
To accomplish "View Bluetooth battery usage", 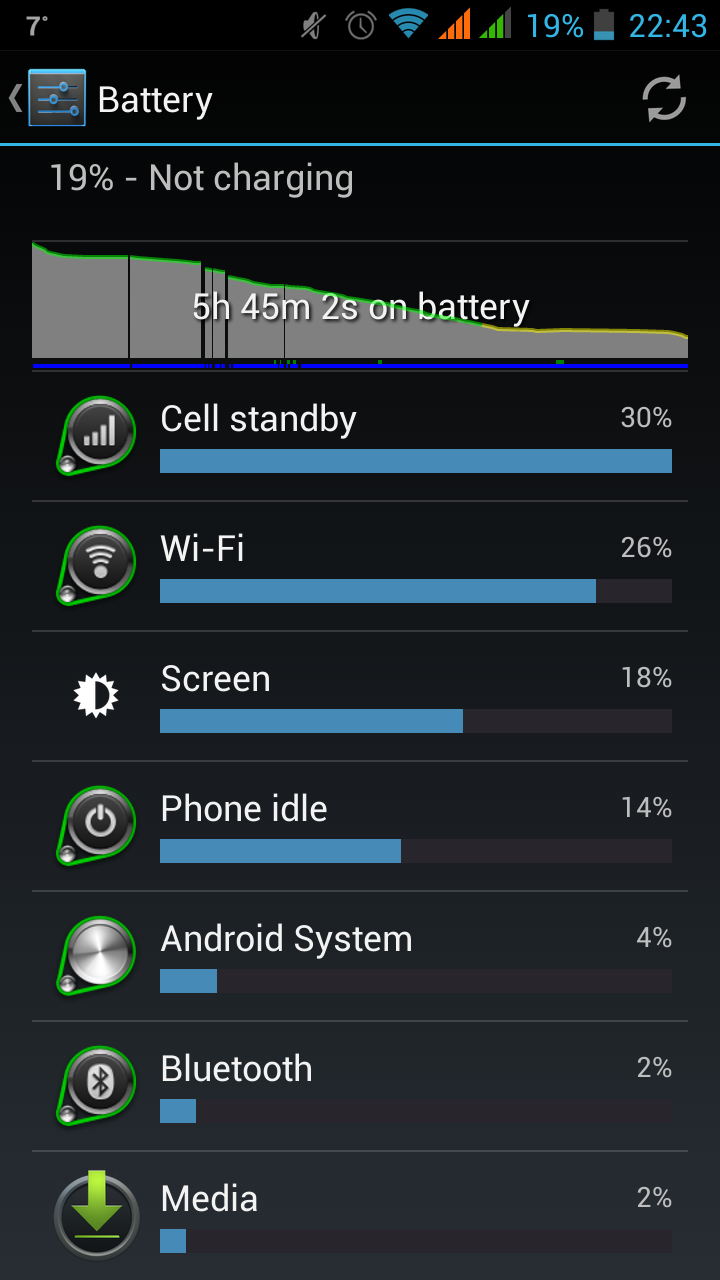I will point(360,1087).
